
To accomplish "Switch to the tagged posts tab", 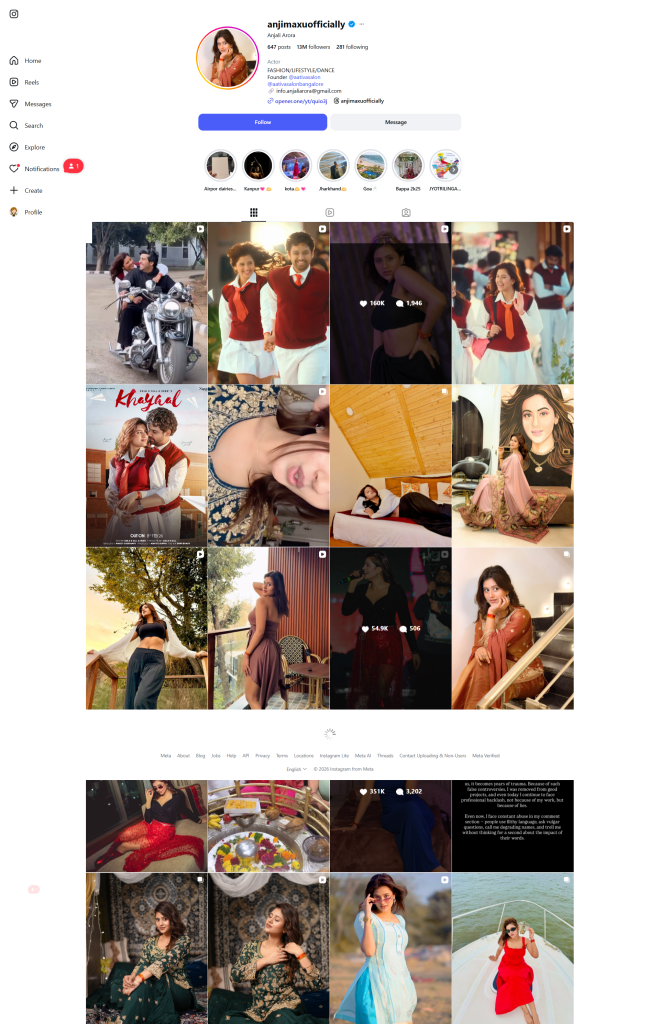I will pyautogui.click(x=406, y=213).
